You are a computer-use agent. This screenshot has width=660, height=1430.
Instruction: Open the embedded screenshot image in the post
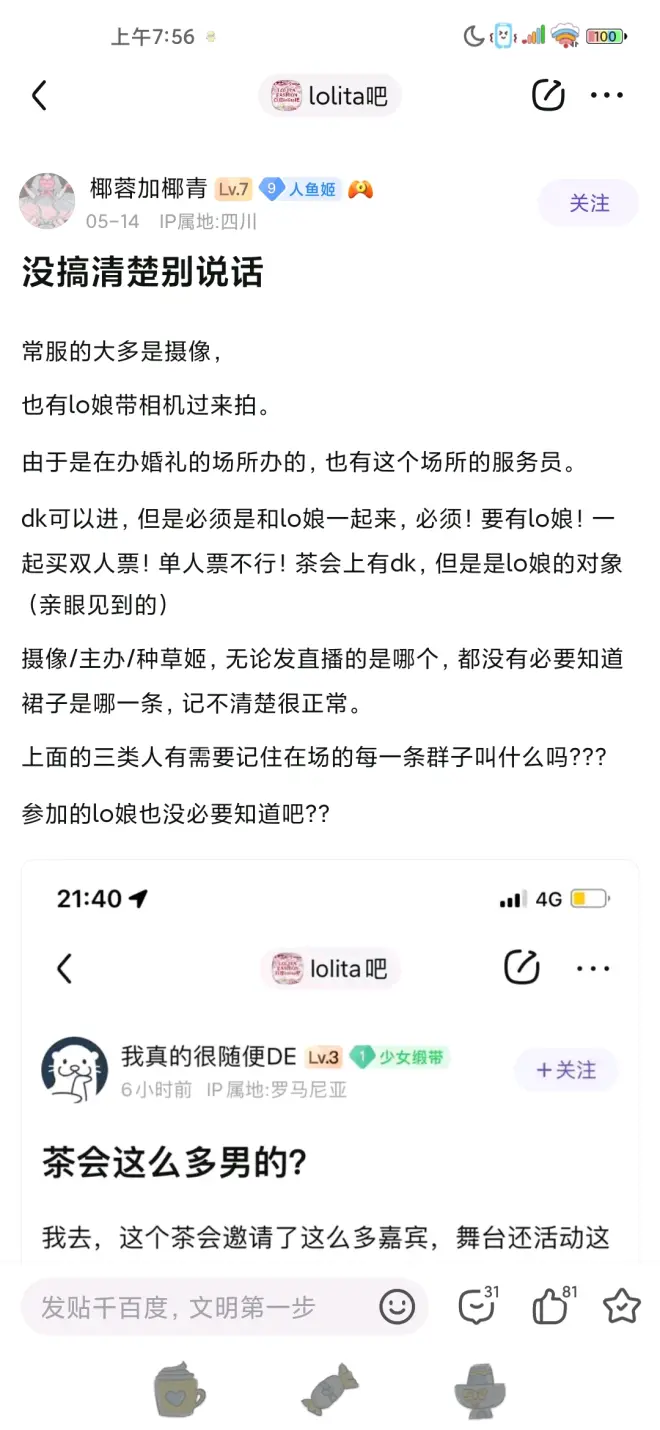tap(330, 1060)
